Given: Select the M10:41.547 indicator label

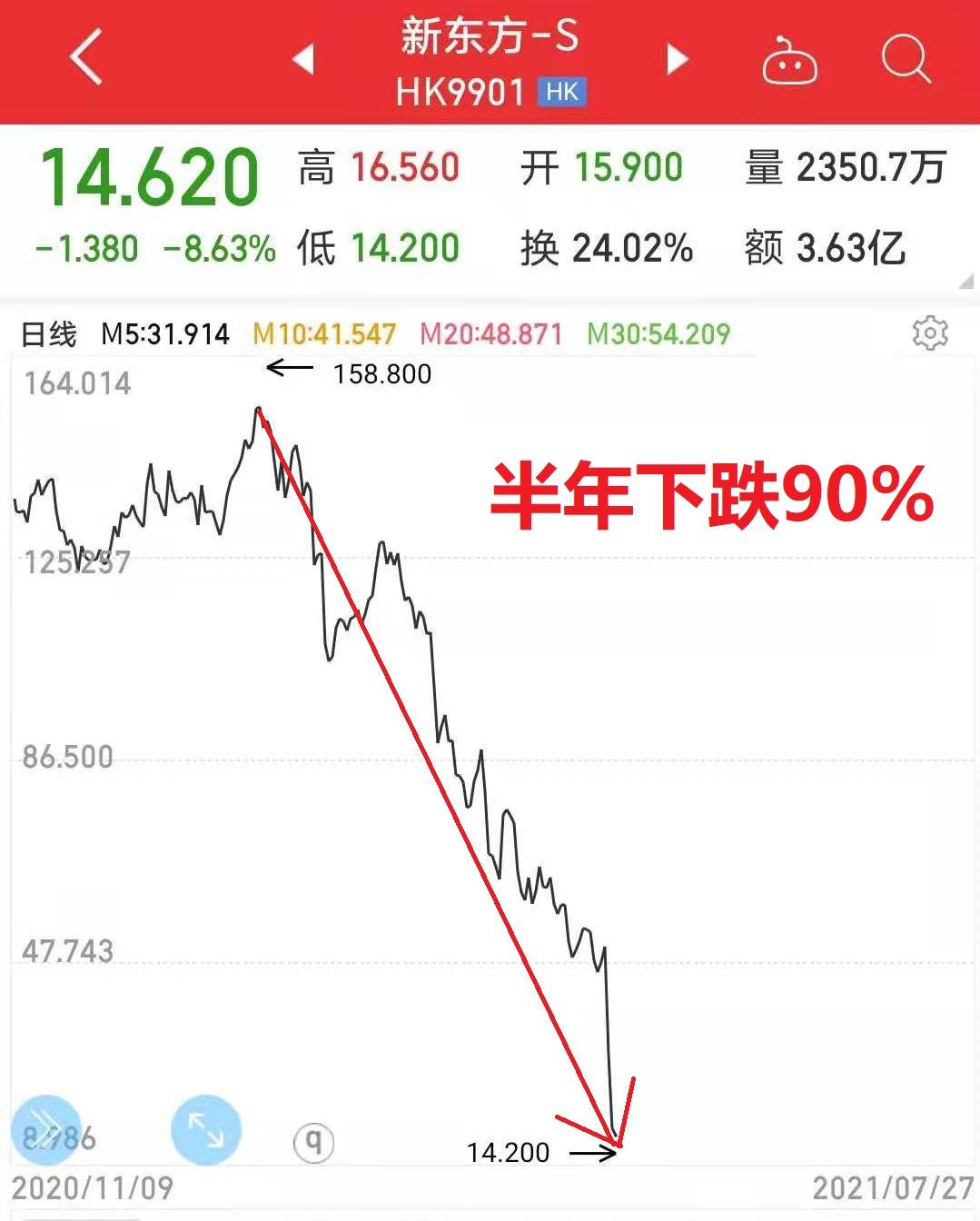Looking at the screenshot, I should pyautogui.click(x=325, y=334).
